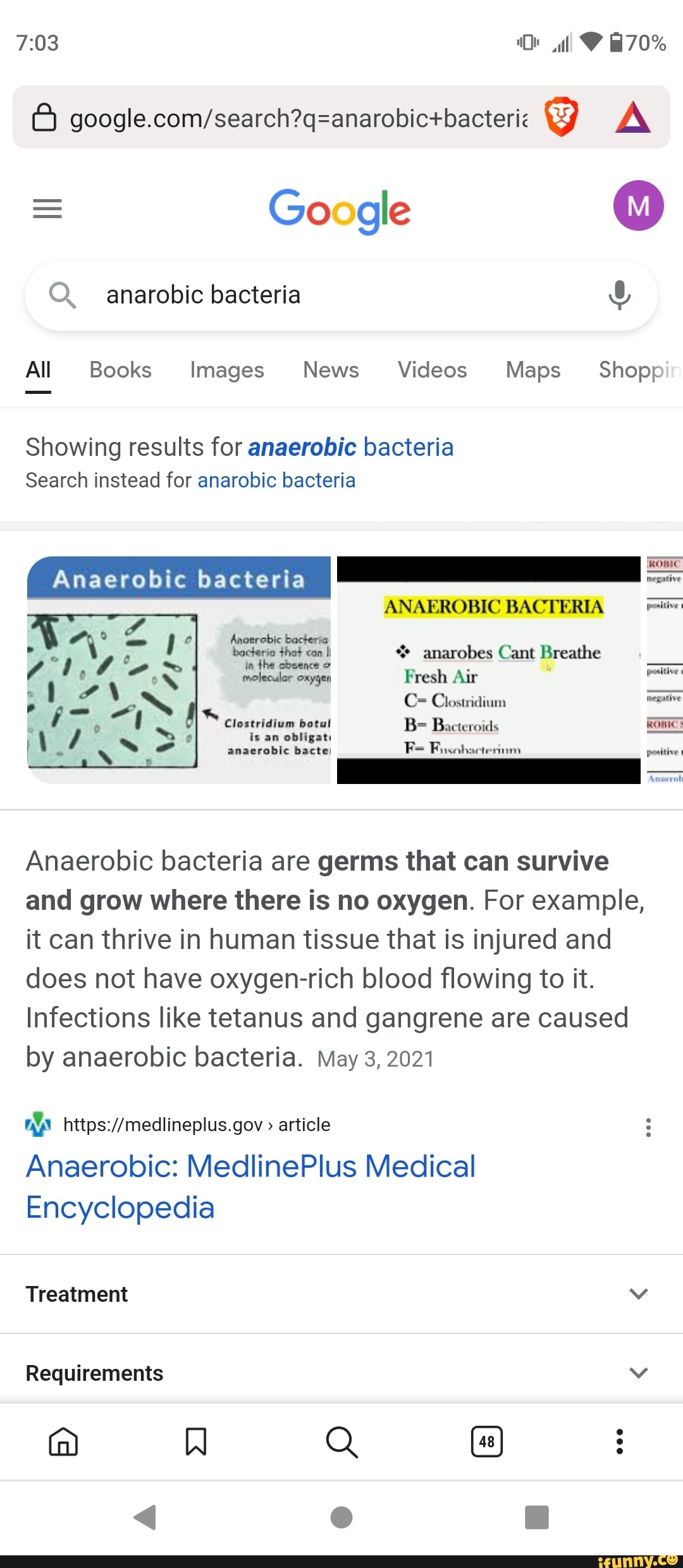Tap the Google logo
Image resolution: width=683 pixels, height=1568 pixels.
341,211
